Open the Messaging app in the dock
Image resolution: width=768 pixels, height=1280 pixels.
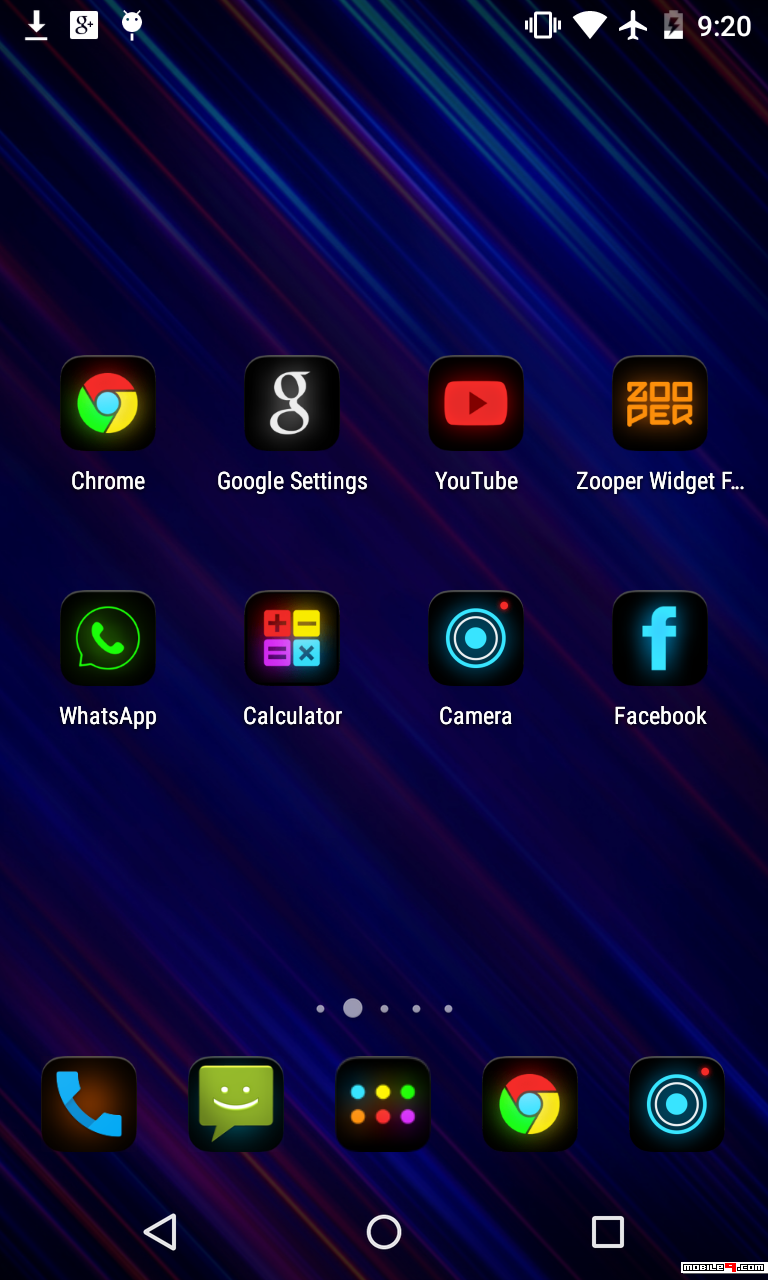(x=236, y=1104)
